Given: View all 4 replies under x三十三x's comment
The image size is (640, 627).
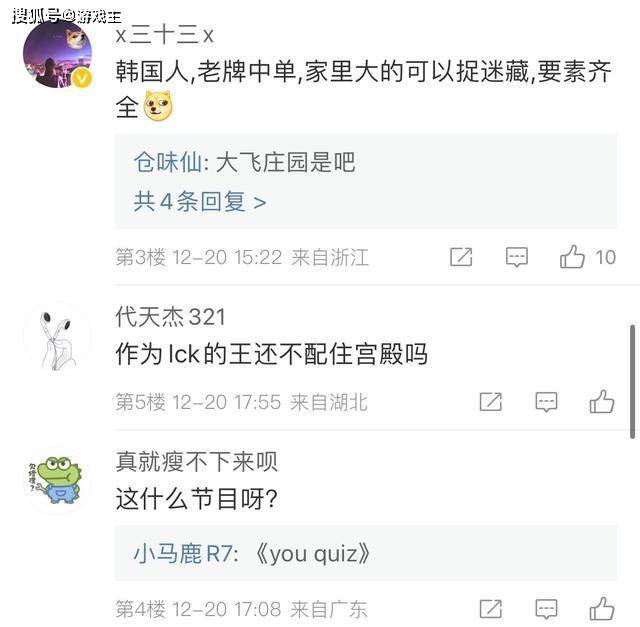Looking at the screenshot, I should (x=200, y=202).
